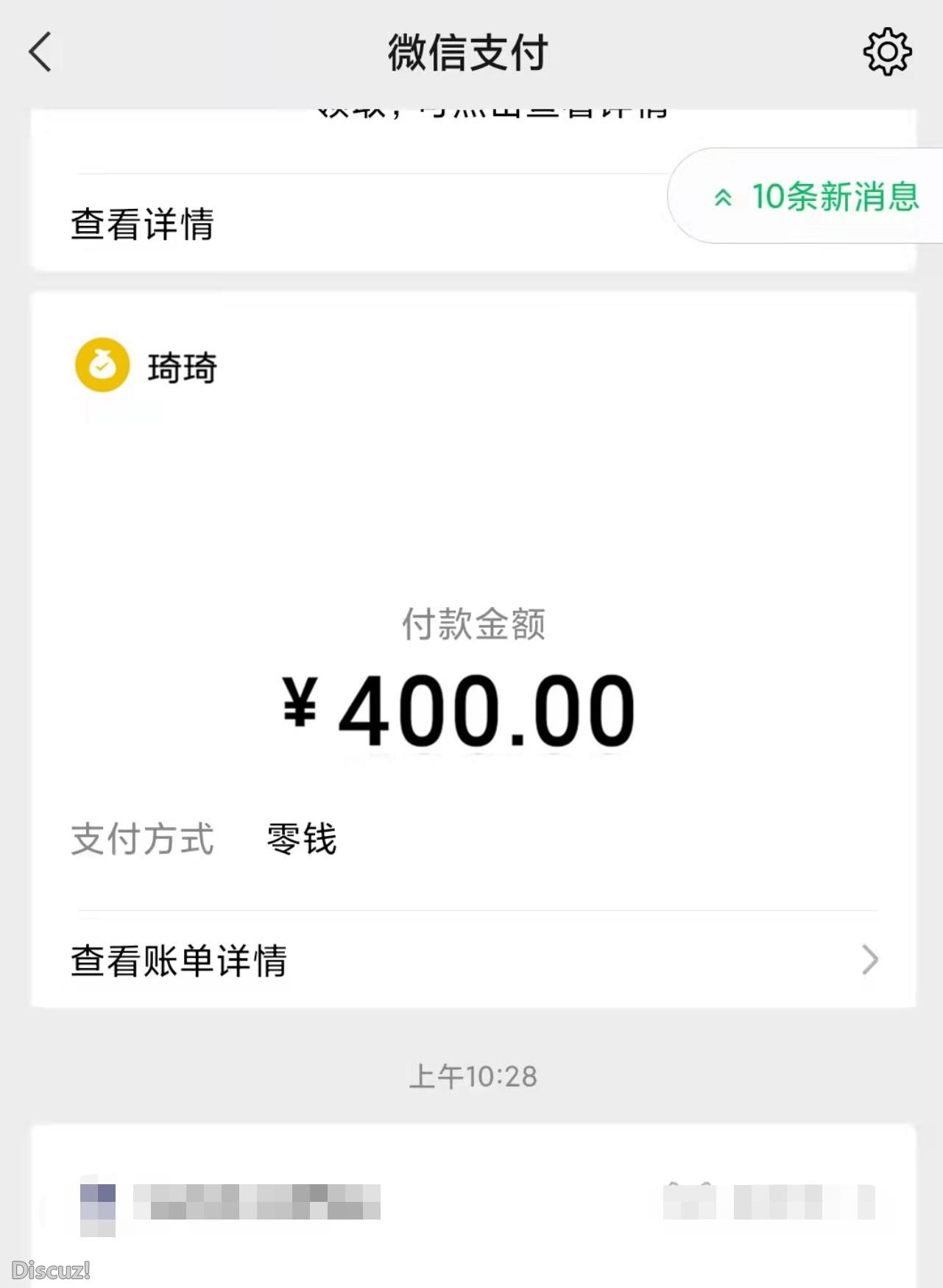Screen dimensions: 943x1288
Task: Select the right chevron on the 查看账单详情 row
Action: pyautogui.click(x=872, y=959)
